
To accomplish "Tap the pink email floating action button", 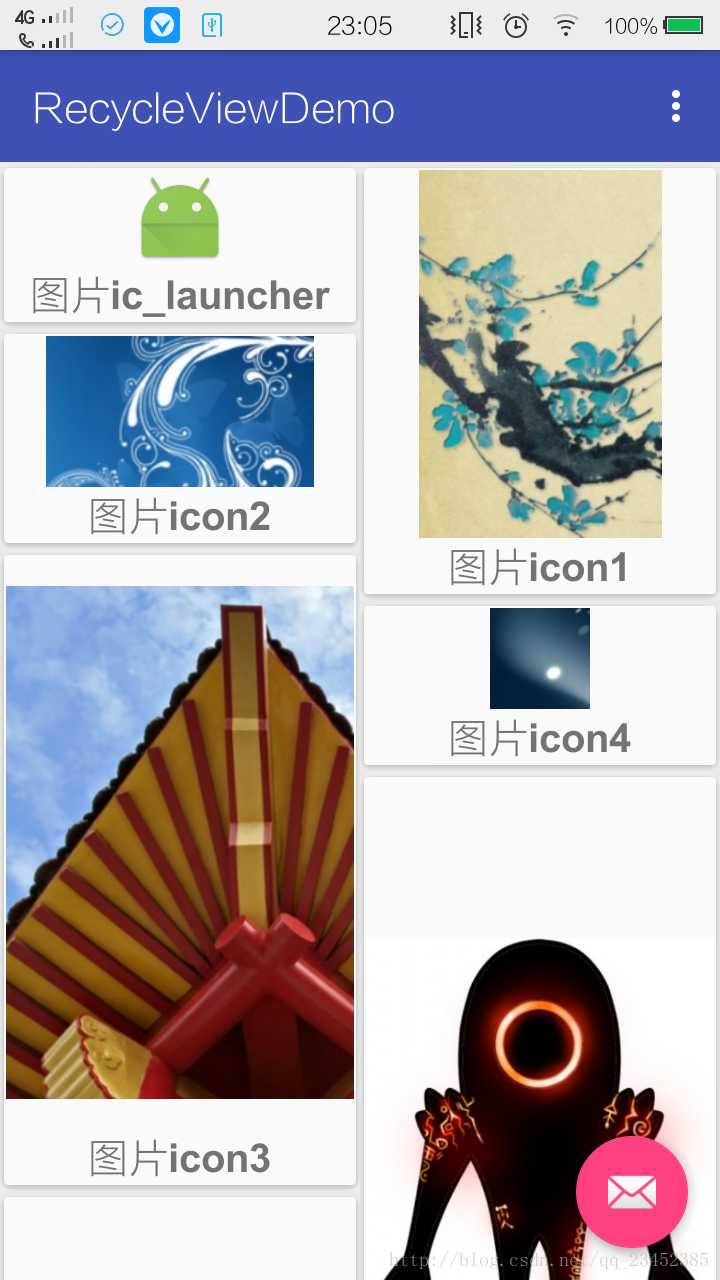I will (631, 1192).
